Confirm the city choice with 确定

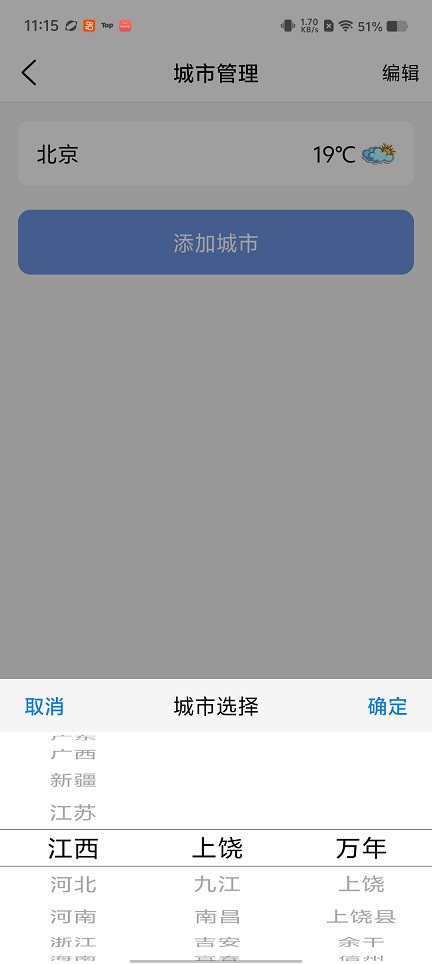387,706
